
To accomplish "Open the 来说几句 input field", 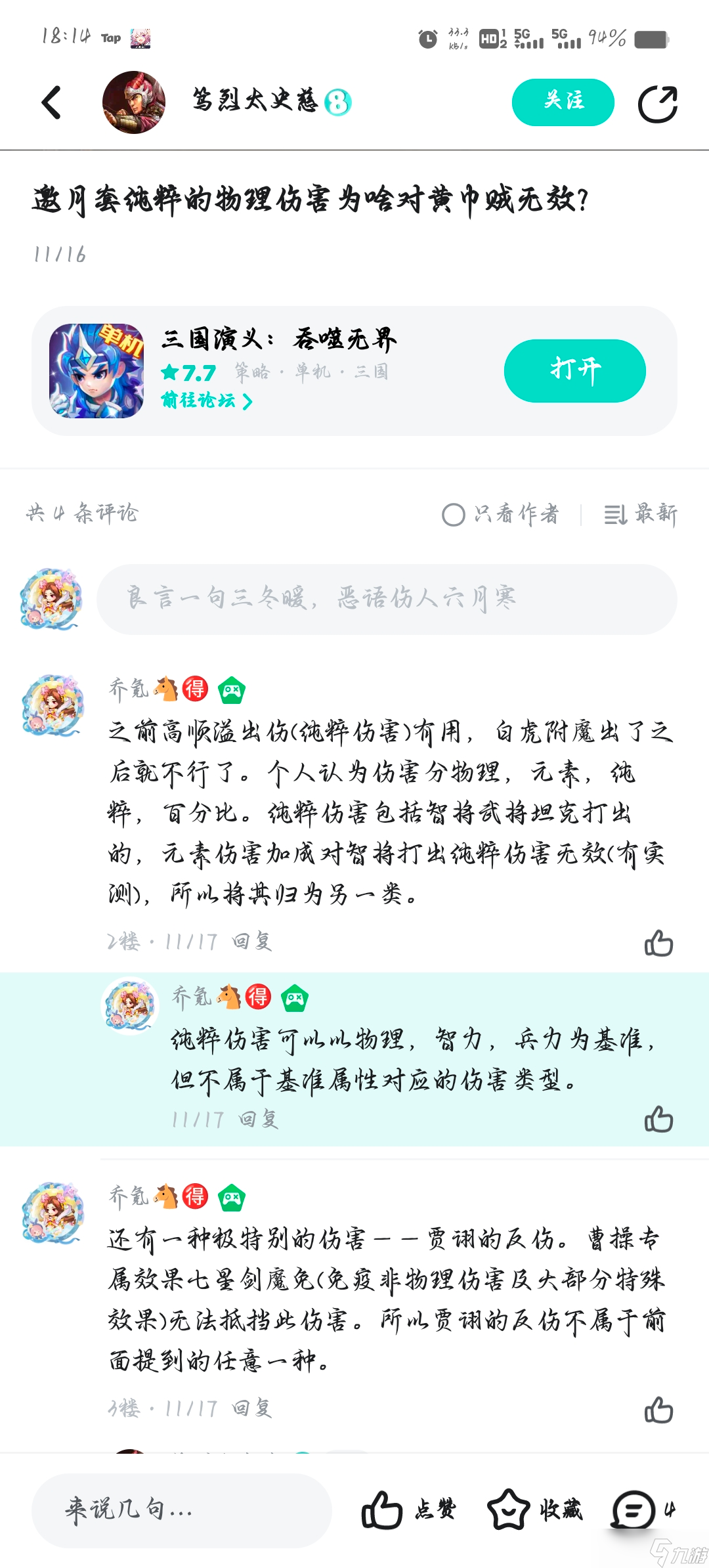I will (x=181, y=1510).
